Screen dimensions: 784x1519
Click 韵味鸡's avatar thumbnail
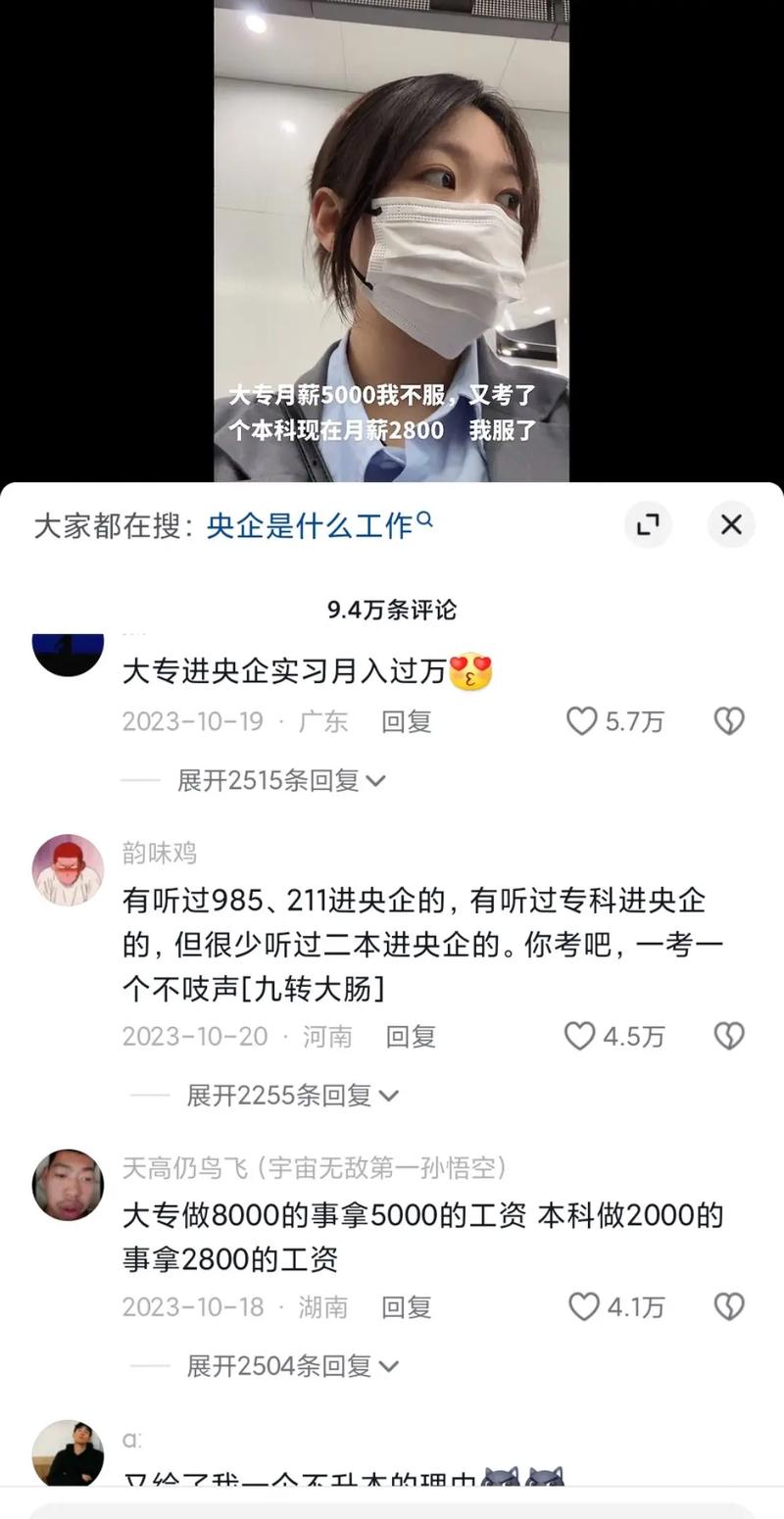coord(68,869)
